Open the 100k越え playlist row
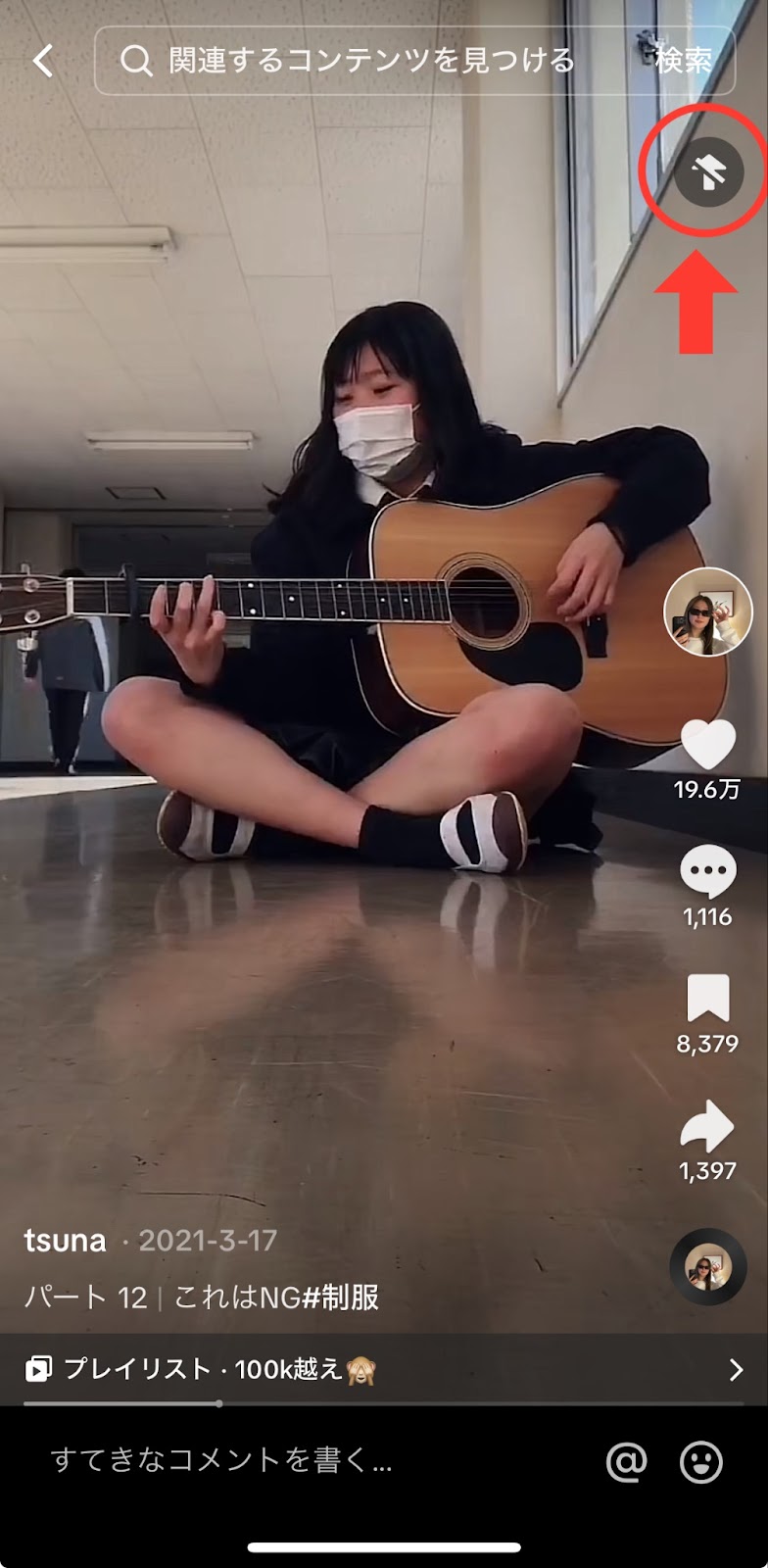The width and height of the screenshot is (768, 1568). point(384,1369)
